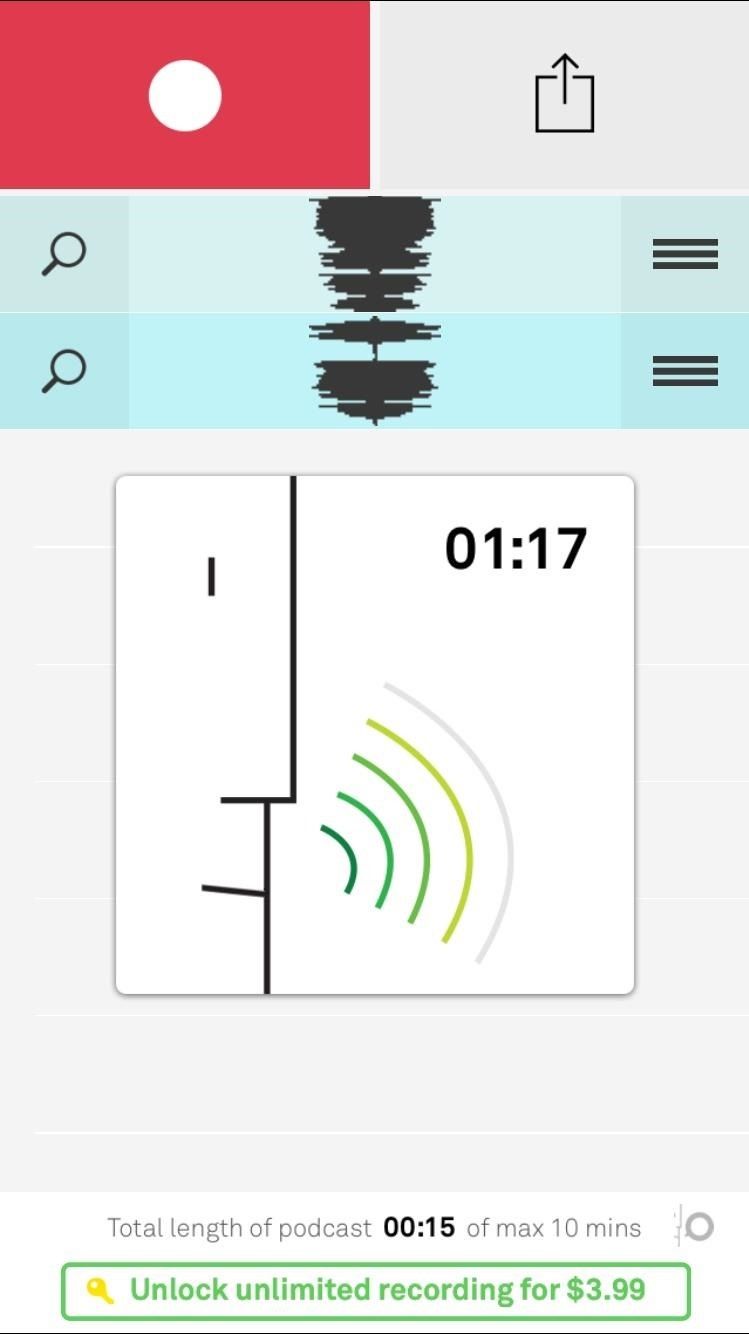Tap the three-line handle on the first clip

[x=685, y=254]
